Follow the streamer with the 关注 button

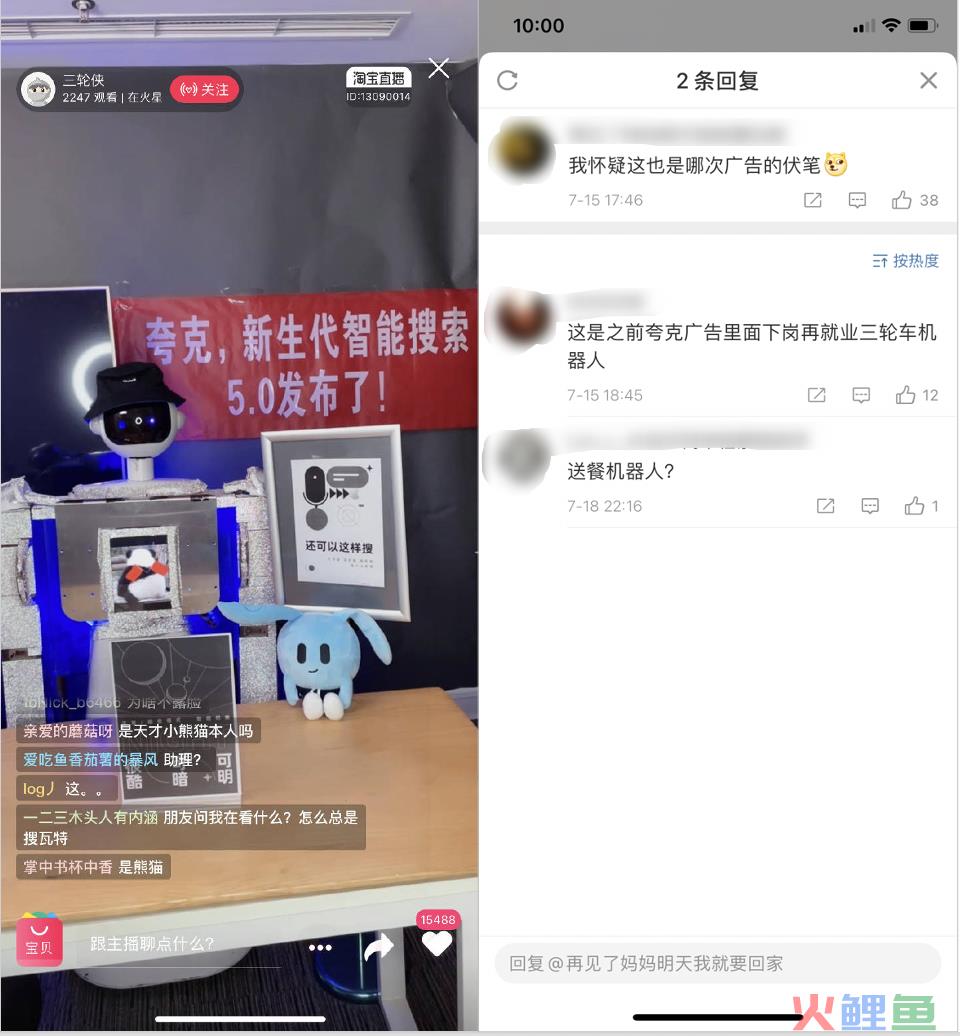pos(205,90)
